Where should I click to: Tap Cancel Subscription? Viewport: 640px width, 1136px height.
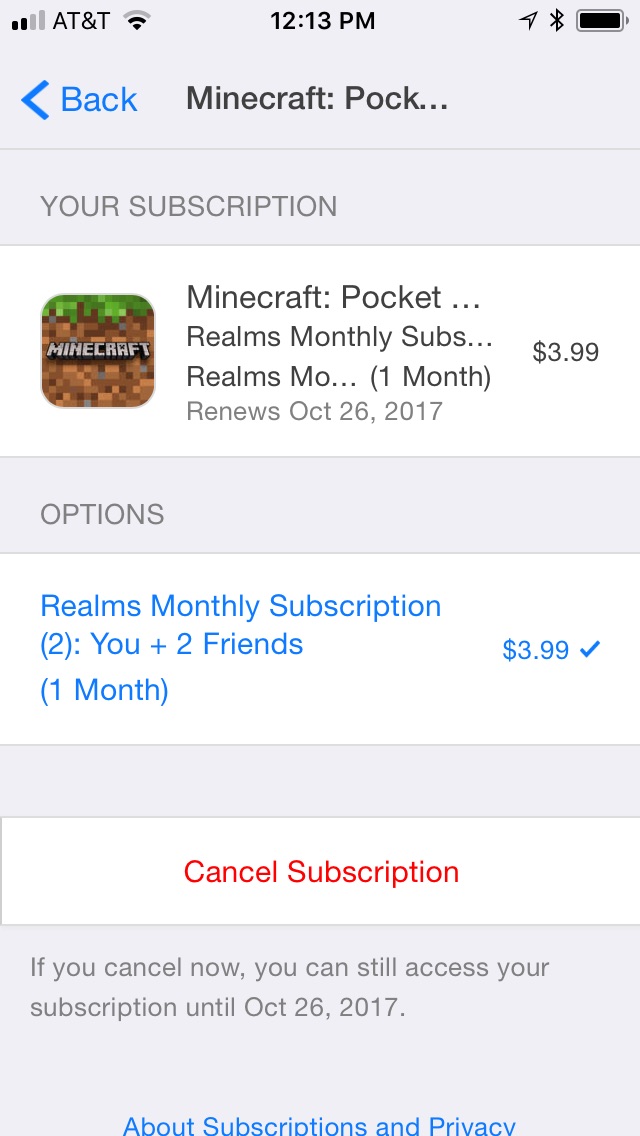coord(321,872)
